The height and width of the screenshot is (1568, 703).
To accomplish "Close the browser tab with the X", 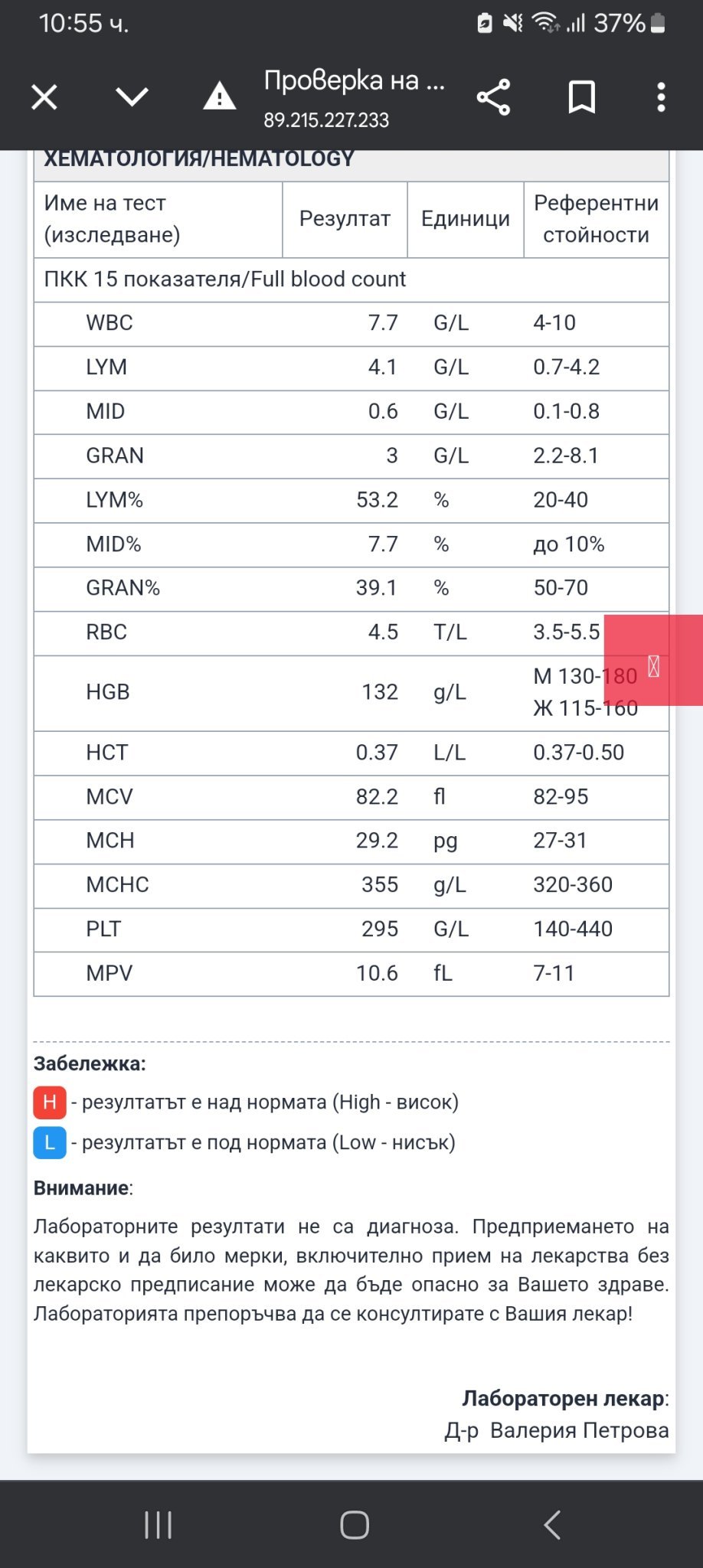I will pos(44,97).
